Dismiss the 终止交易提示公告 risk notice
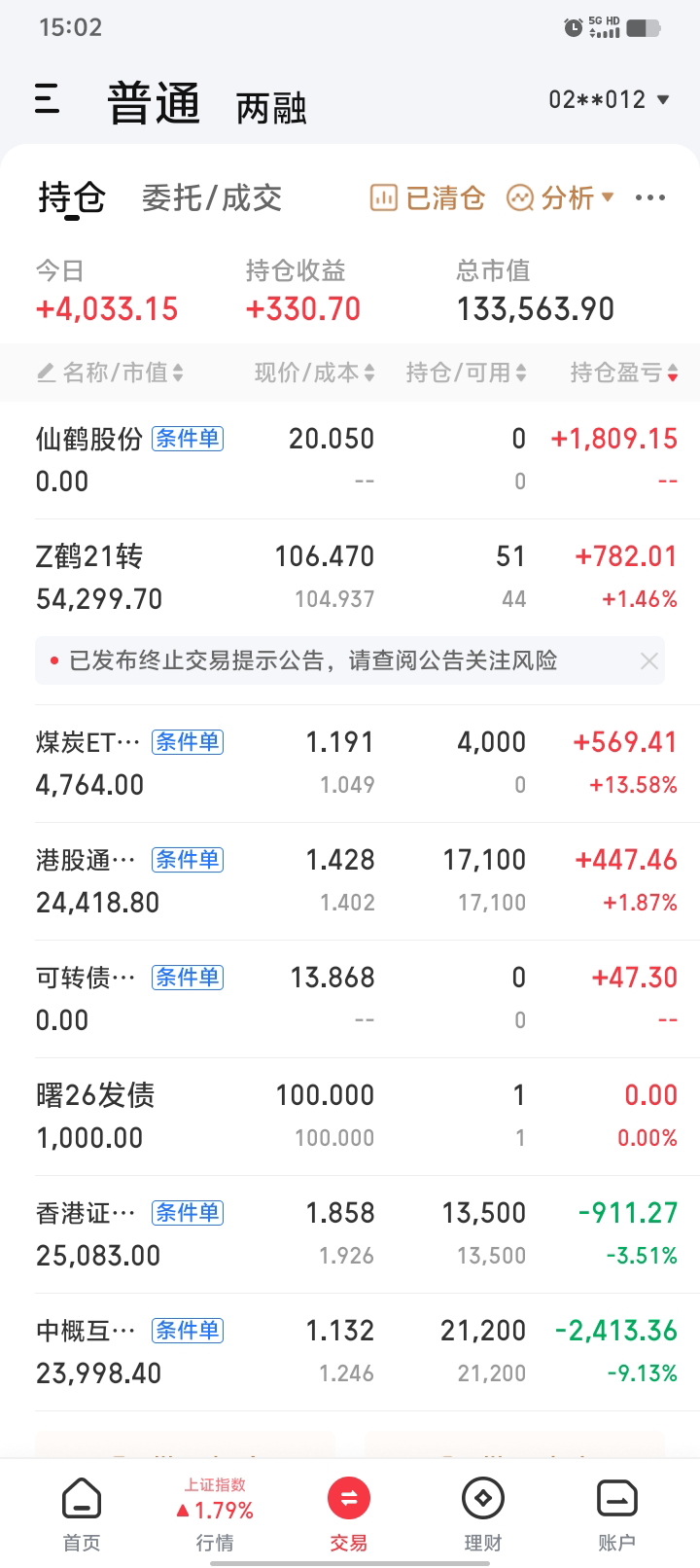The height and width of the screenshot is (1568, 700). pyautogui.click(x=649, y=661)
